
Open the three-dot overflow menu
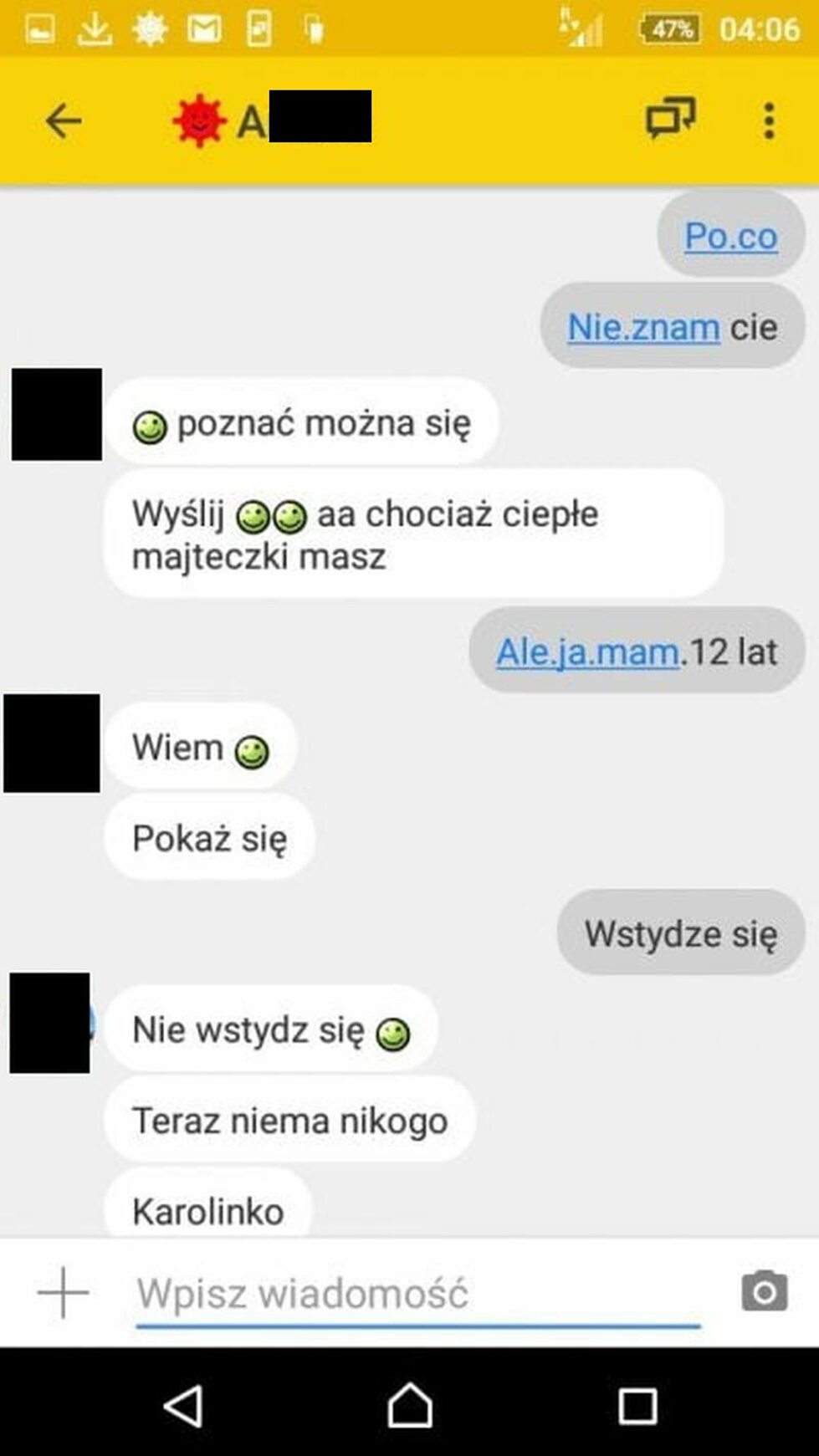[769, 121]
